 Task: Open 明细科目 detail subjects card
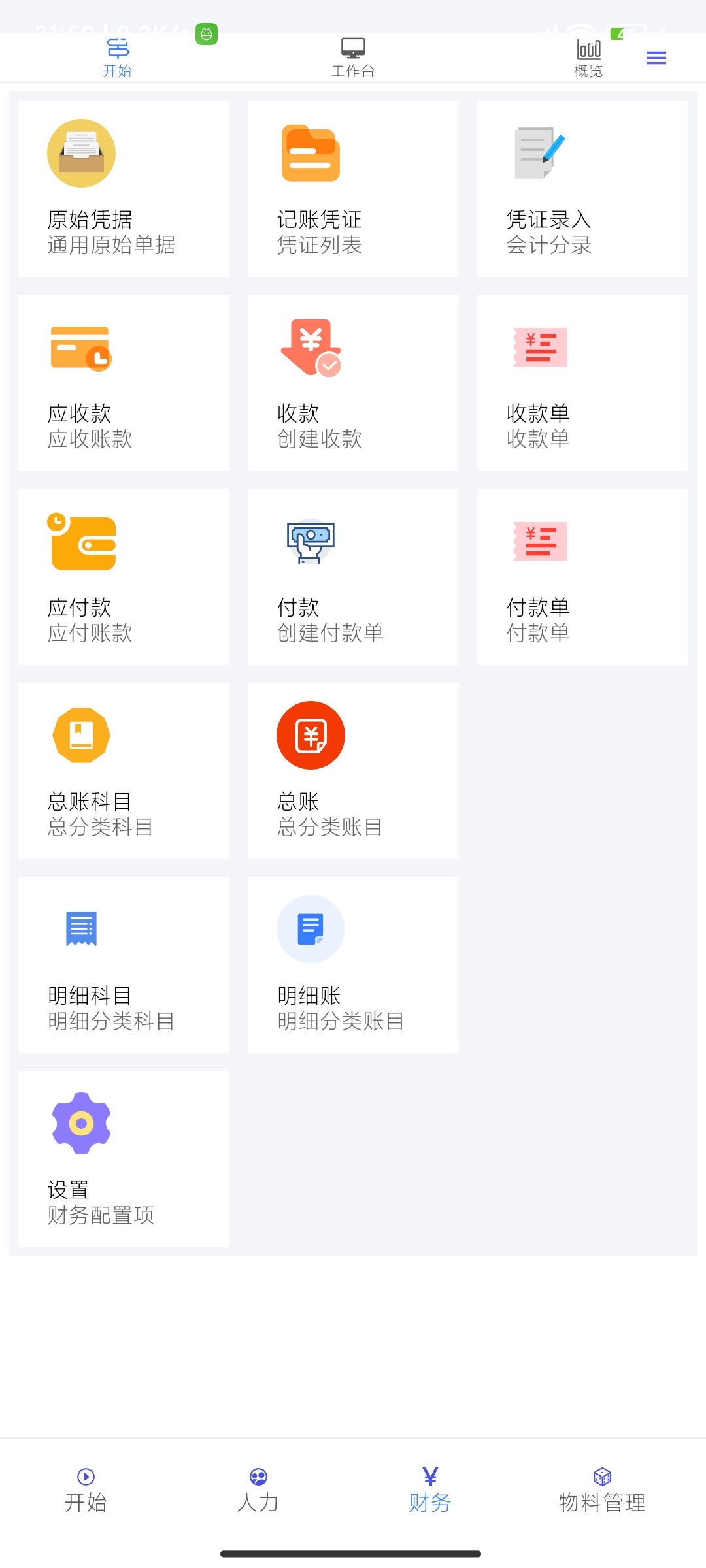click(124, 965)
